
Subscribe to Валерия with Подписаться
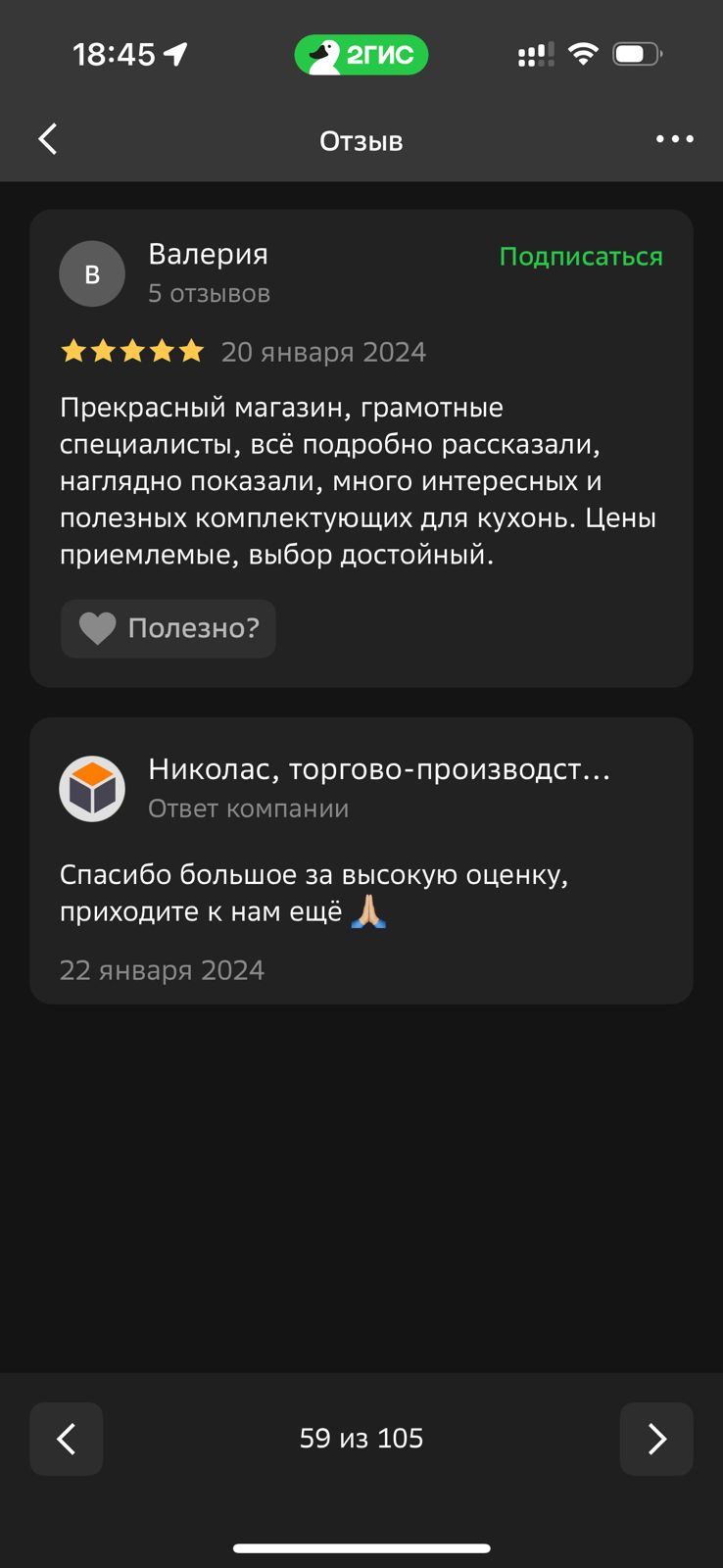click(x=581, y=257)
